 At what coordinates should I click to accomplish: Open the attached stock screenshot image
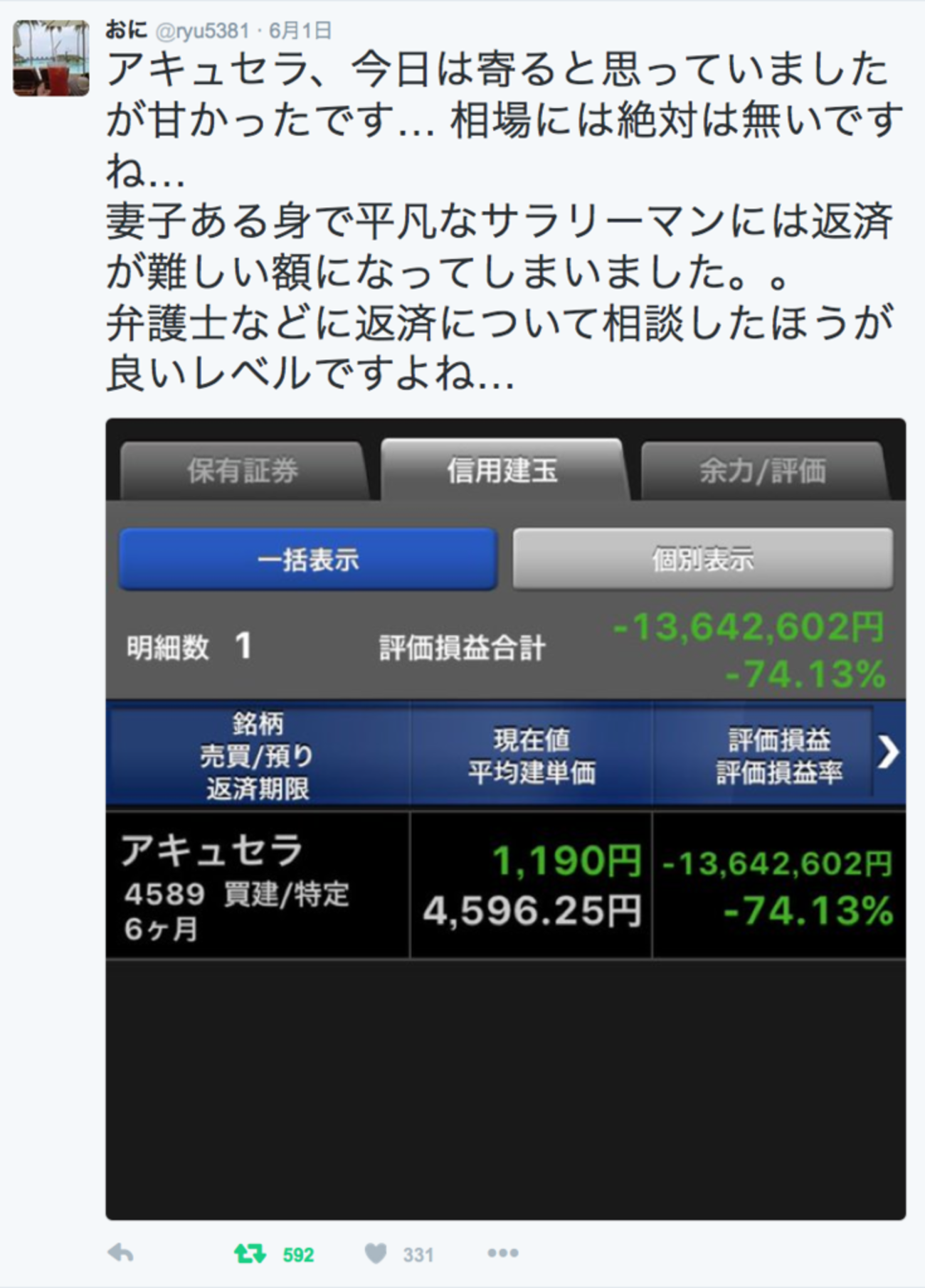coord(505,818)
